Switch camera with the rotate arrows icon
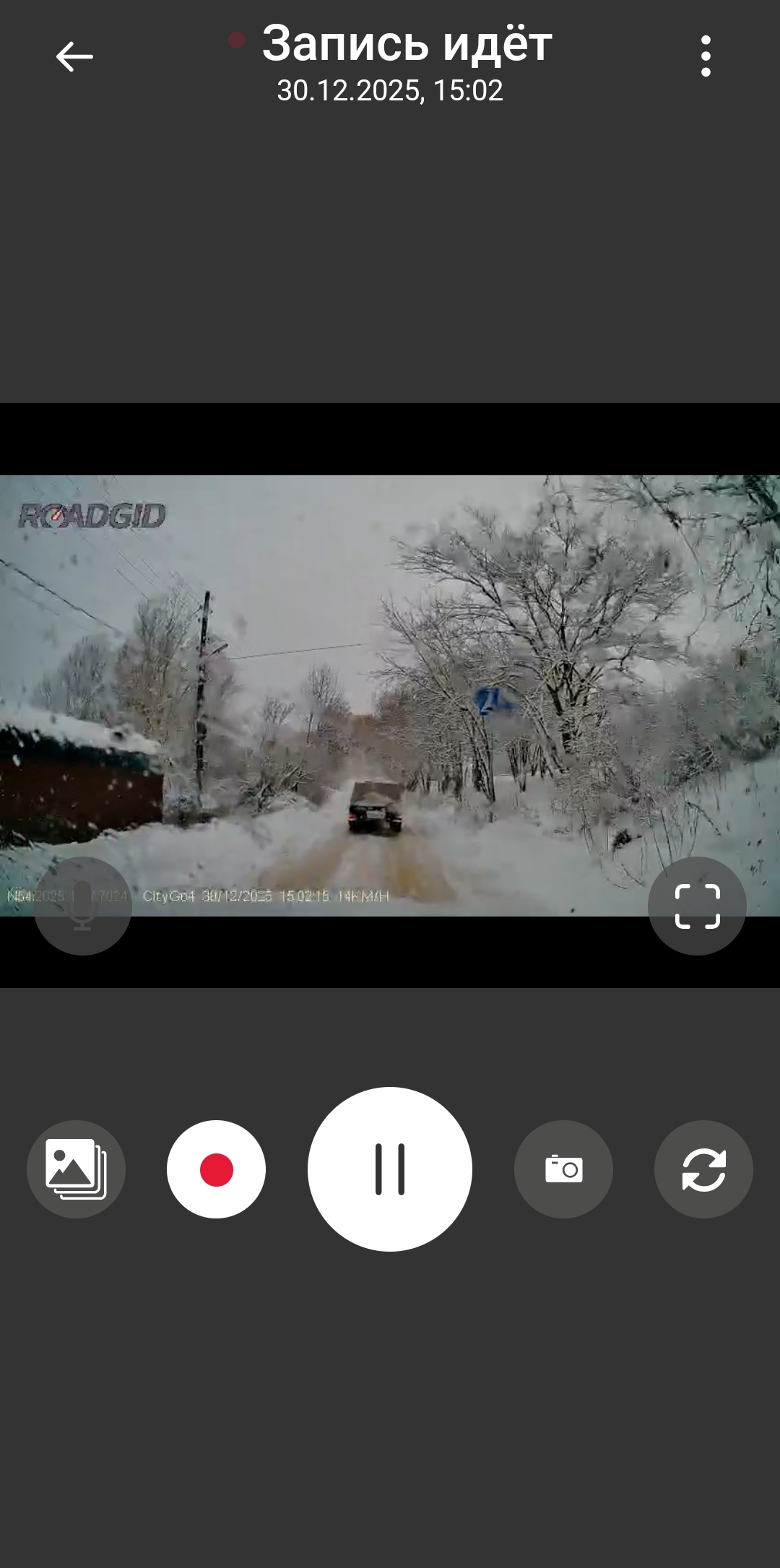780x1568 pixels. coord(703,1169)
